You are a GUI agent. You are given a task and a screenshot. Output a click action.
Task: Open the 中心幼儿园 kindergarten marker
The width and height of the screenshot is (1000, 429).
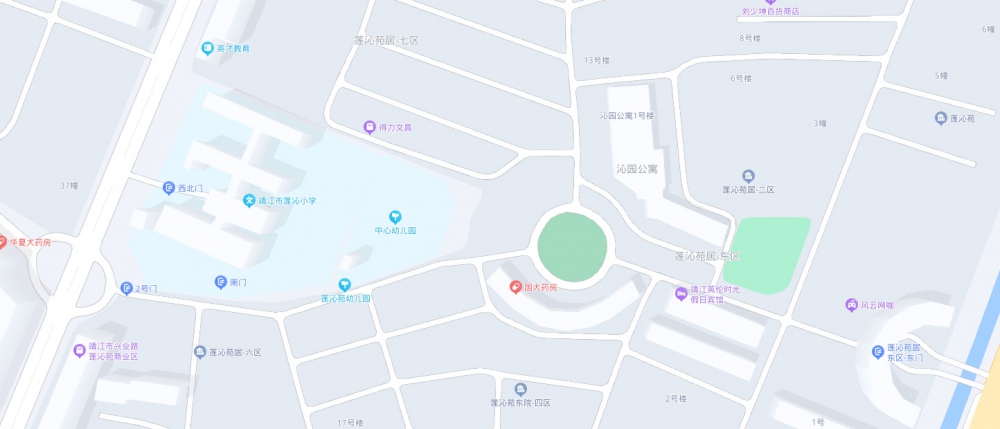tap(395, 217)
